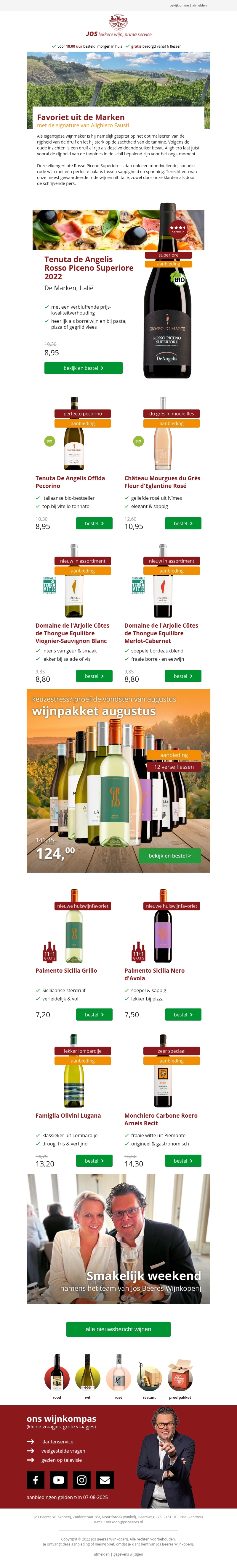This screenshot has height=1568, width=237.
Task: Visit the Facebook page
Action: [35, 1480]
